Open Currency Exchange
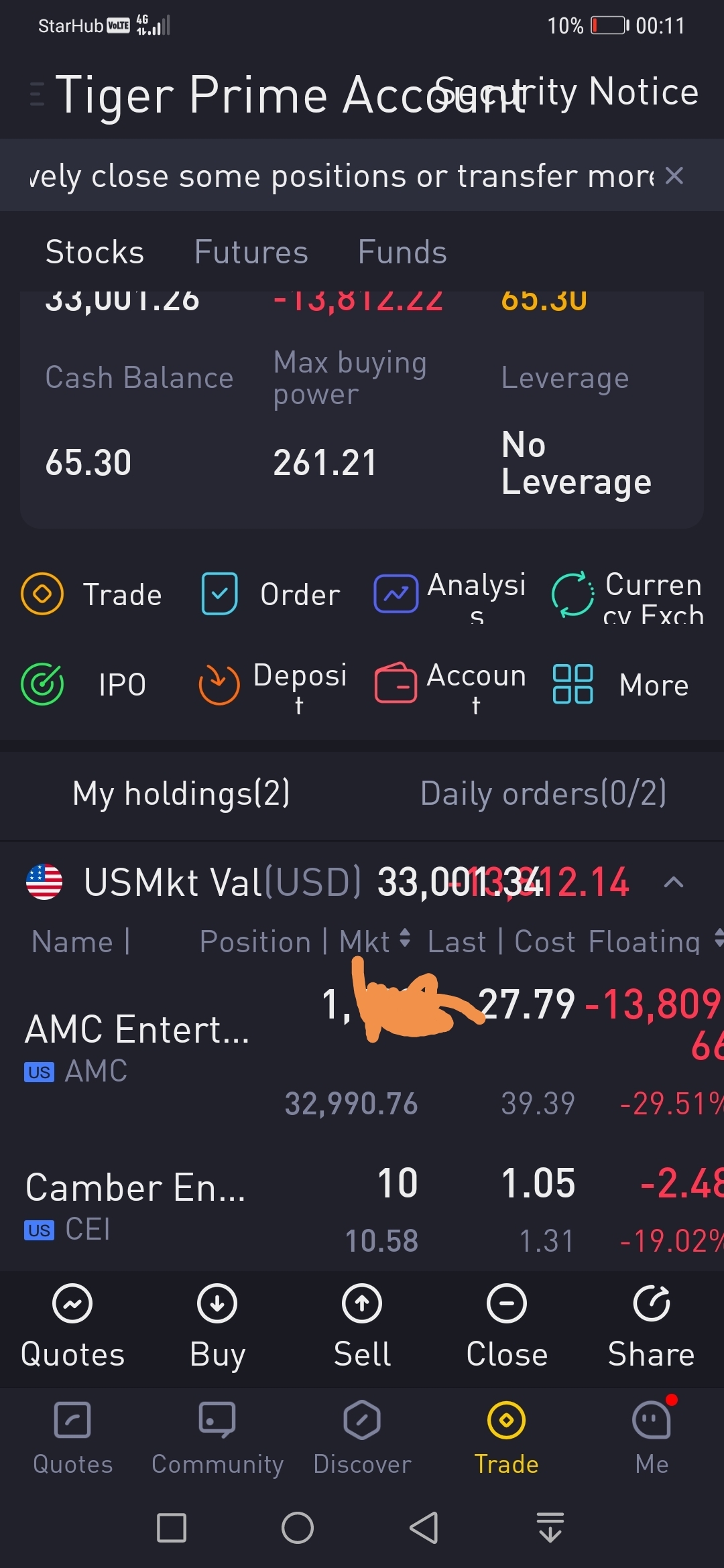The width and height of the screenshot is (724, 1568). click(x=628, y=594)
